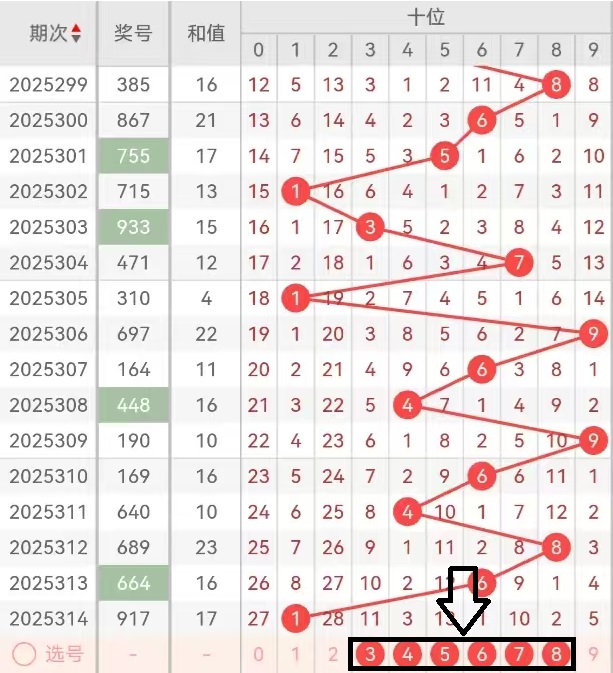Image resolution: width=613 pixels, height=673 pixels.
Task: Deselect number 8 in the 选号 row
Action: coord(557,655)
